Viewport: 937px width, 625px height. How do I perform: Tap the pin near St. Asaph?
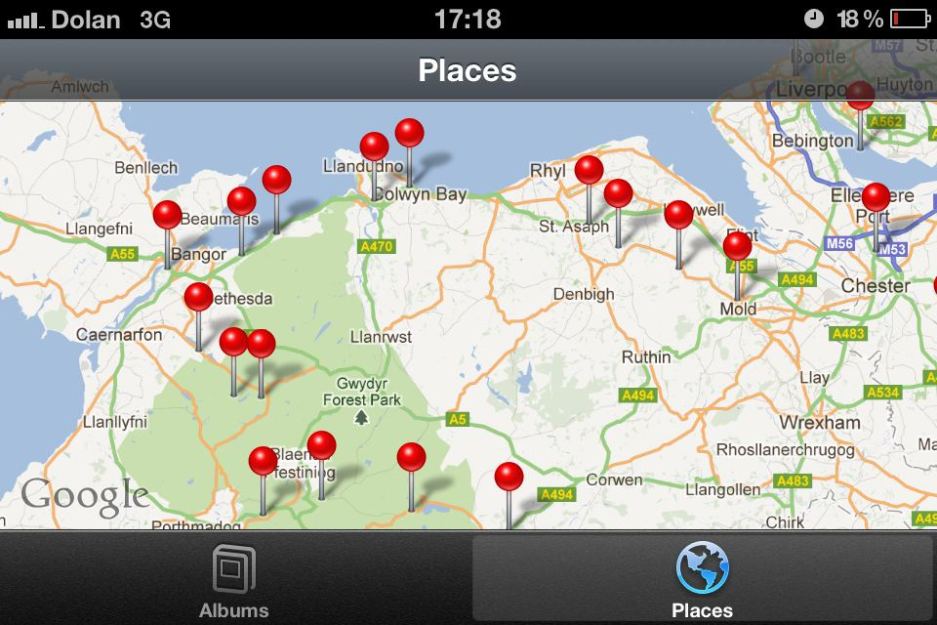click(618, 194)
